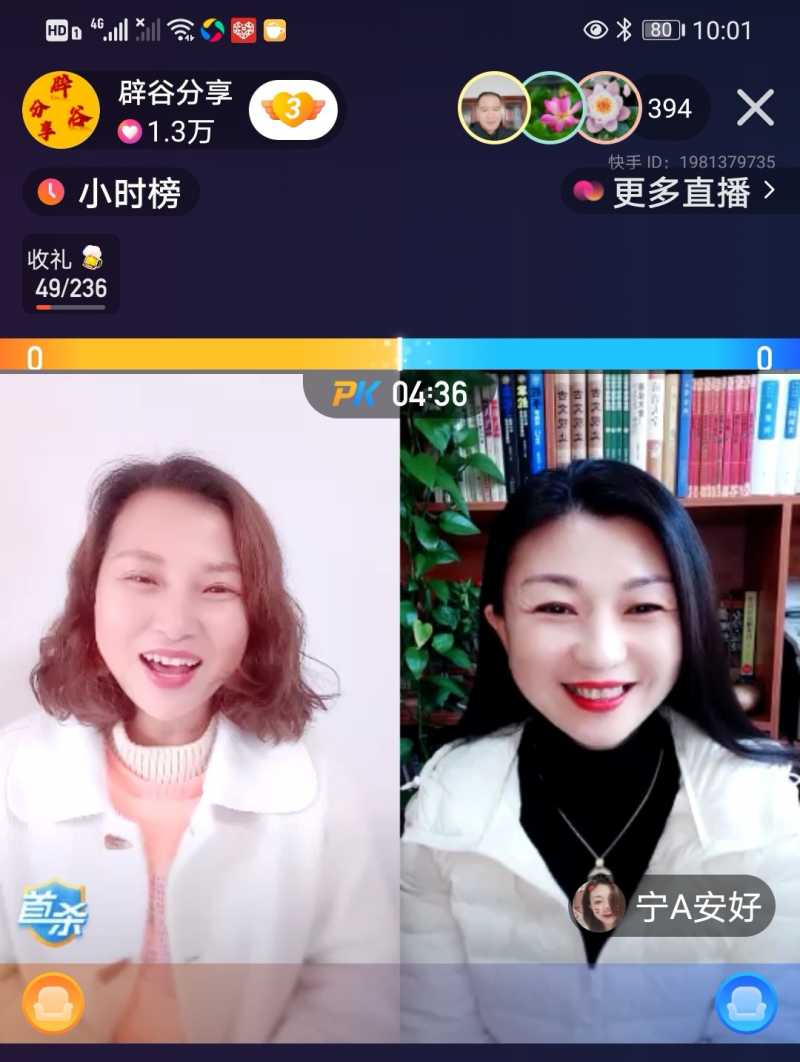Toggle Bluetooth from the status bar icon
This screenshot has height=1062, width=800.
(622, 31)
